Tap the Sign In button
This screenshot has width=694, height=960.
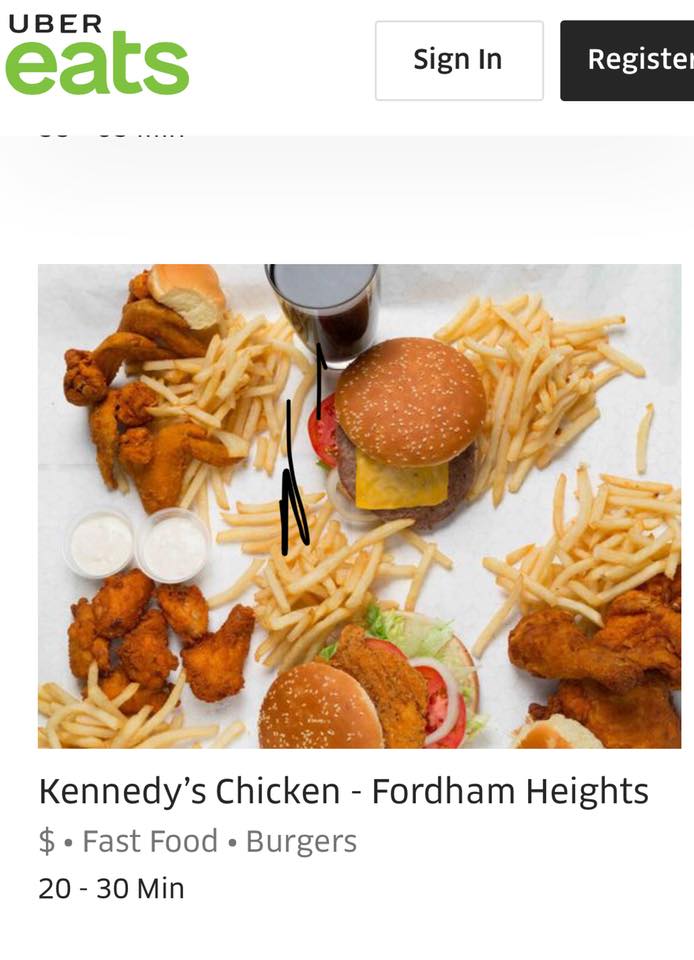coord(459,60)
